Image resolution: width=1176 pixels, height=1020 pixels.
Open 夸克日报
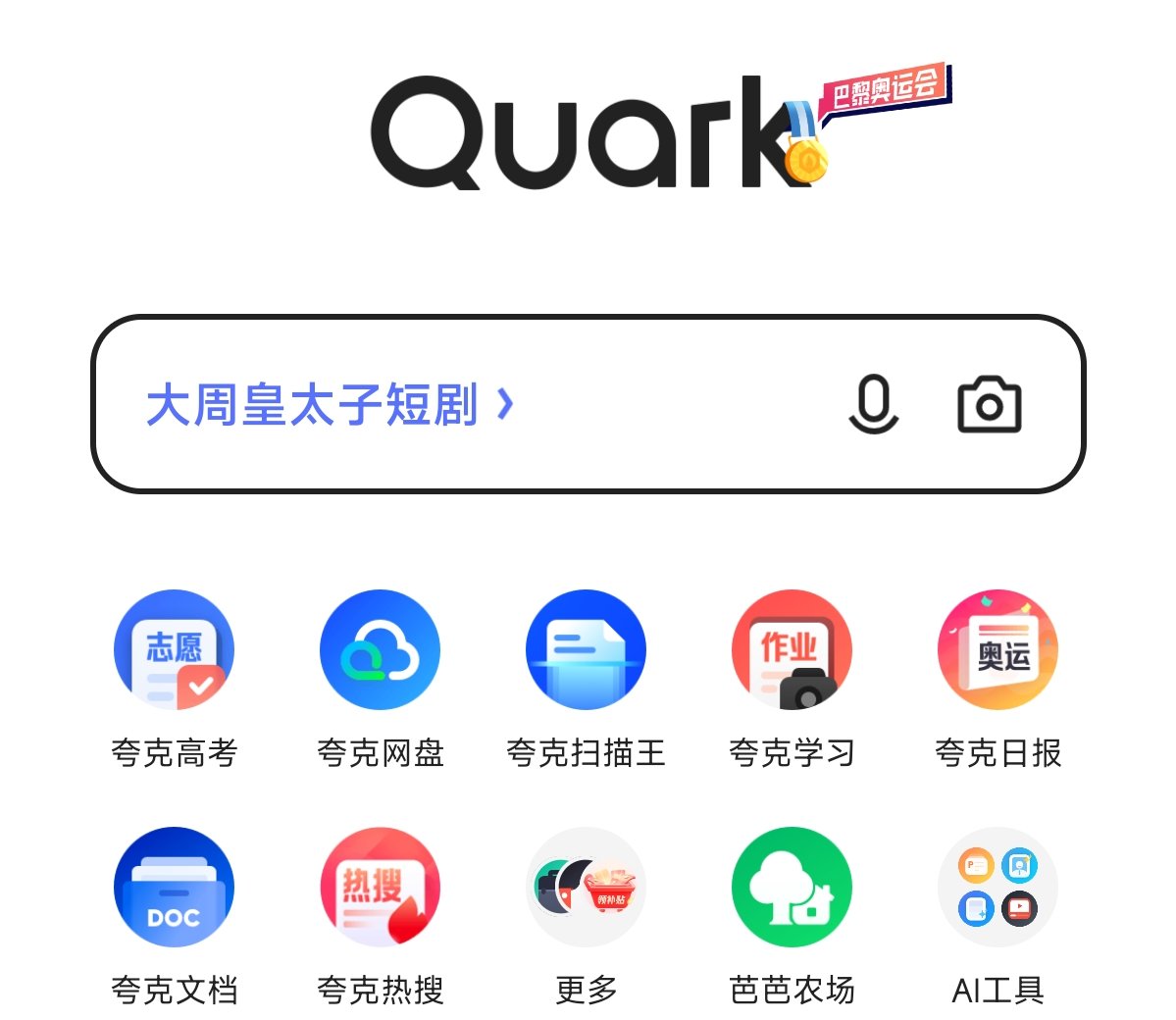tap(998, 650)
